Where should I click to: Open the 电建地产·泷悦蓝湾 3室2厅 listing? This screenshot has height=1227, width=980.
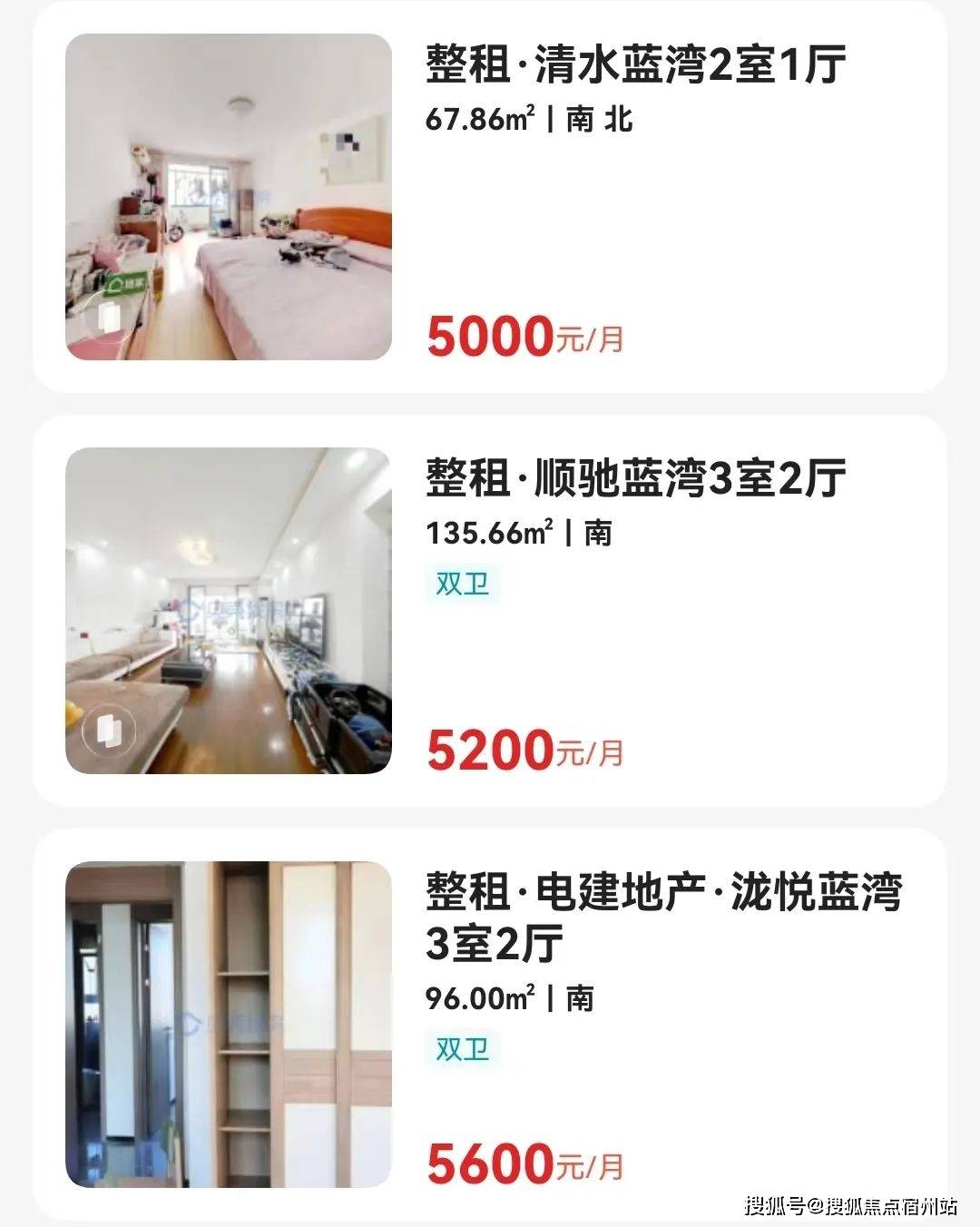[x=662, y=917]
